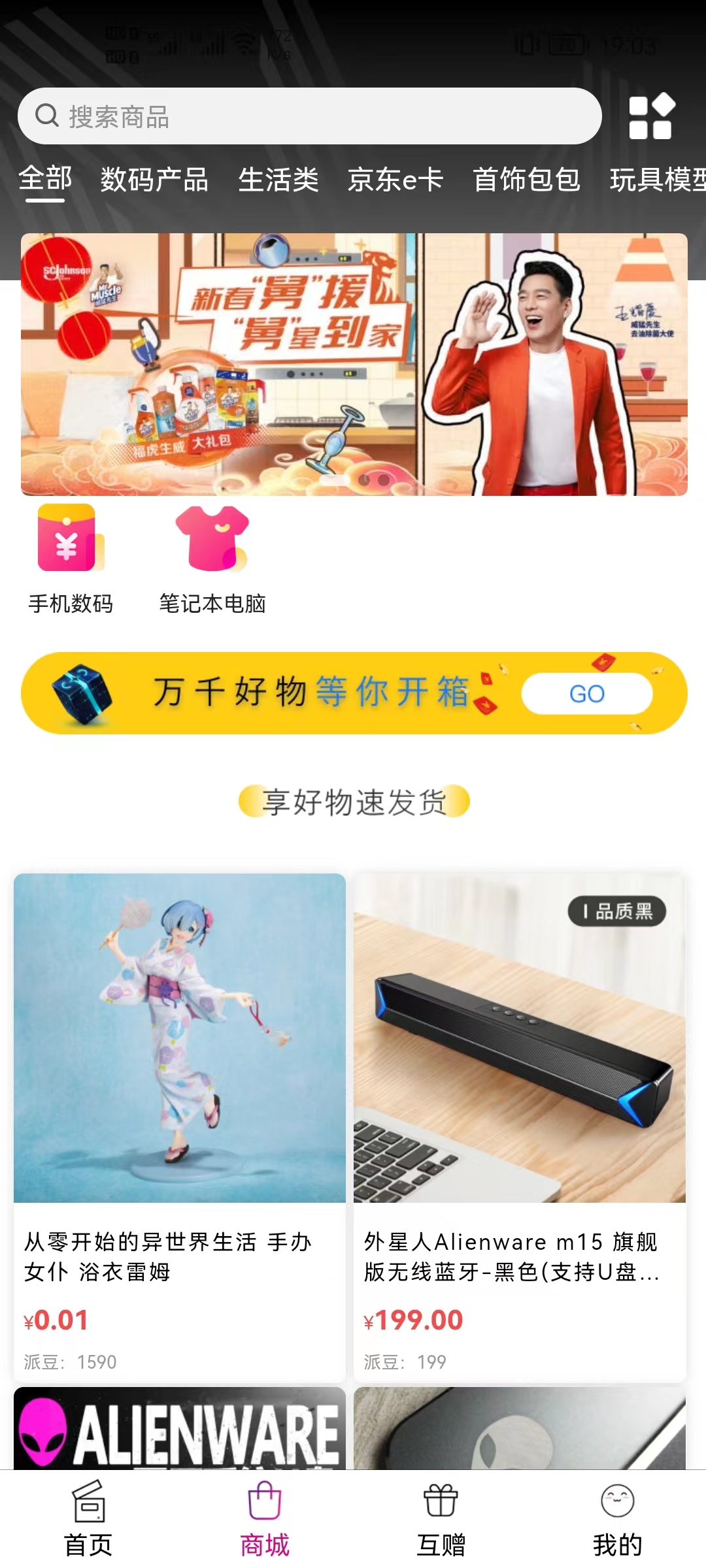Screen dimensions: 706x1568
Task: Switch to the 京东e卡 tab
Action: 395,180
